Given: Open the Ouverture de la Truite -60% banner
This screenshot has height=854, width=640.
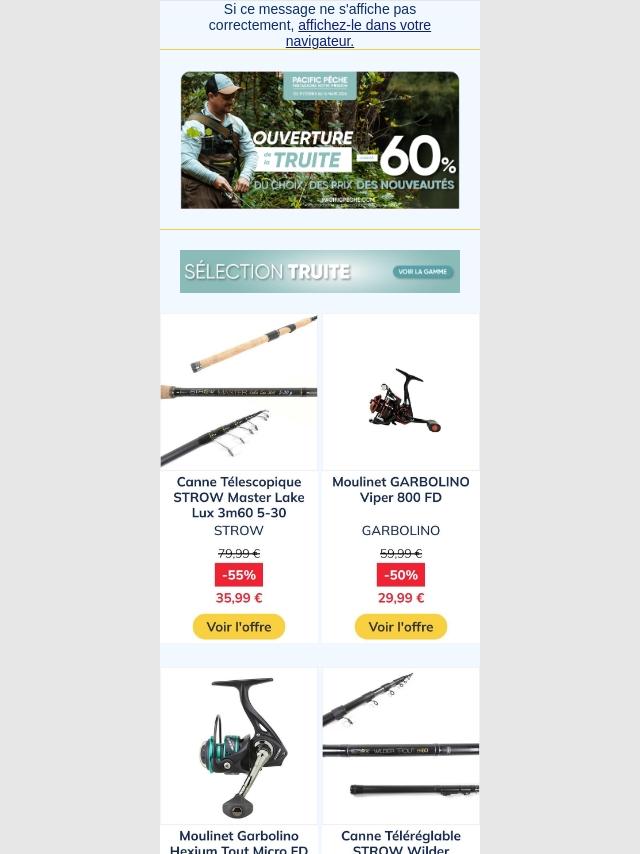Looking at the screenshot, I should pyautogui.click(x=320, y=140).
